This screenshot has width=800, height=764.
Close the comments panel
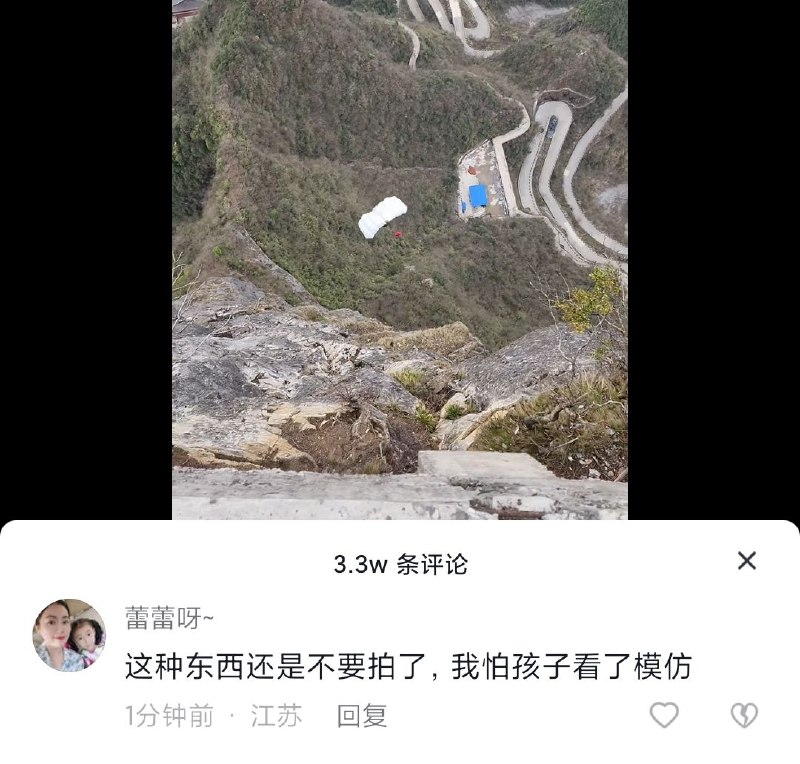coord(746,560)
